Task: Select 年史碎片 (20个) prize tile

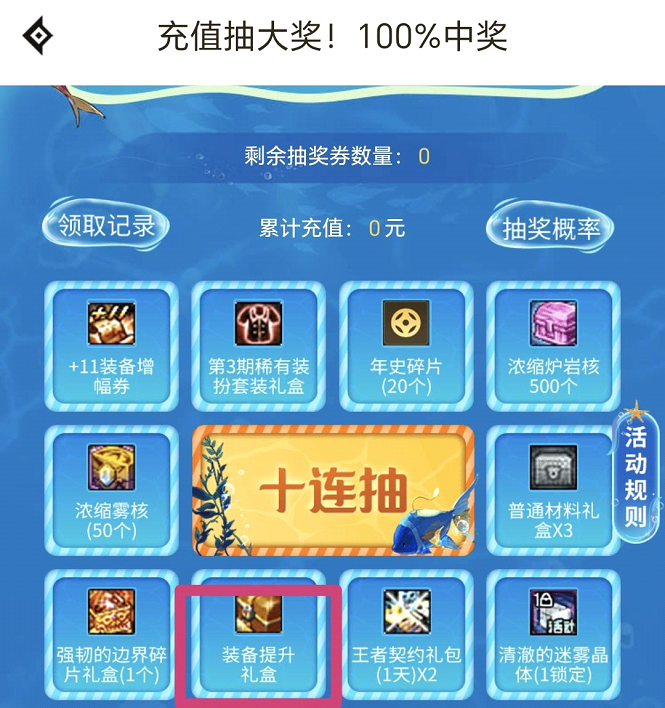Action: pos(407,345)
